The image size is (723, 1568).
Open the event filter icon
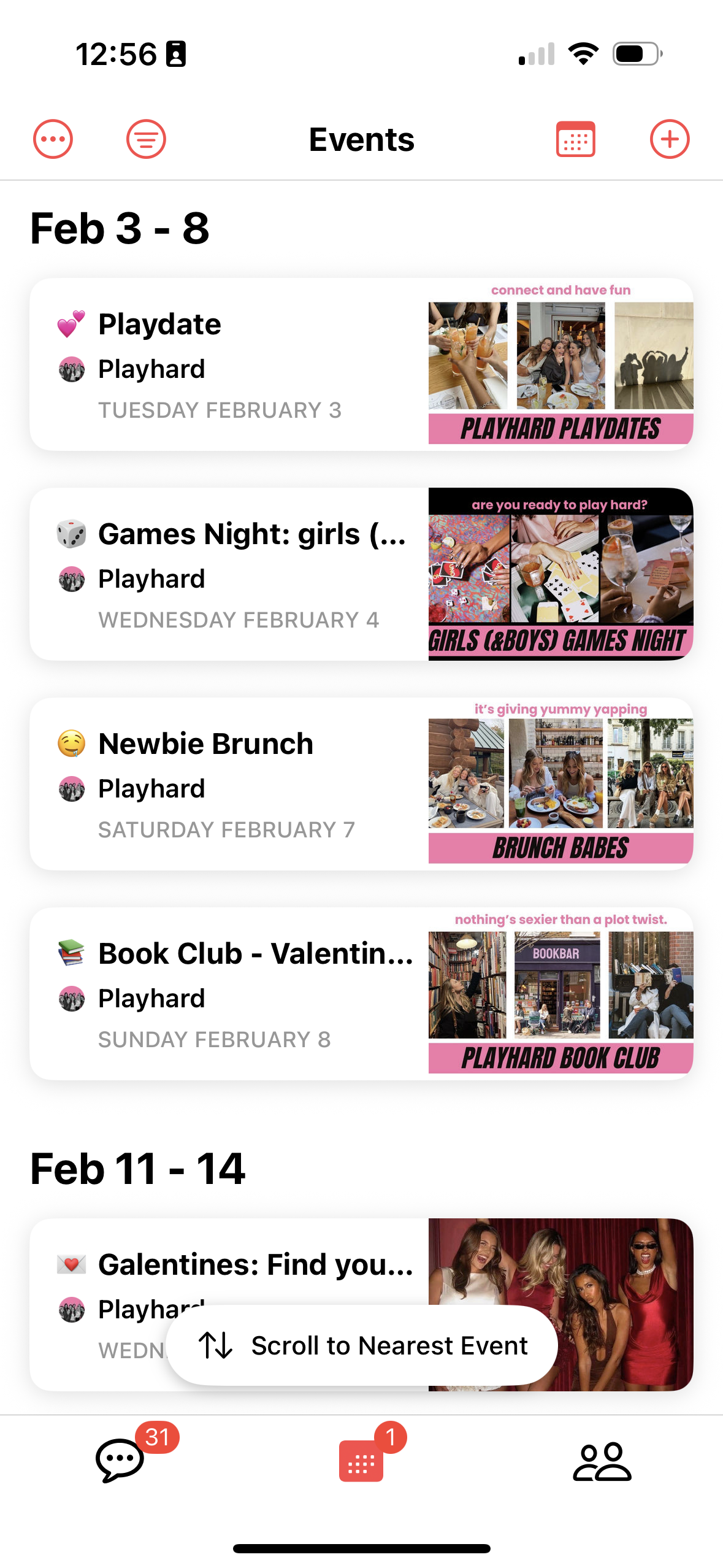point(146,139)
